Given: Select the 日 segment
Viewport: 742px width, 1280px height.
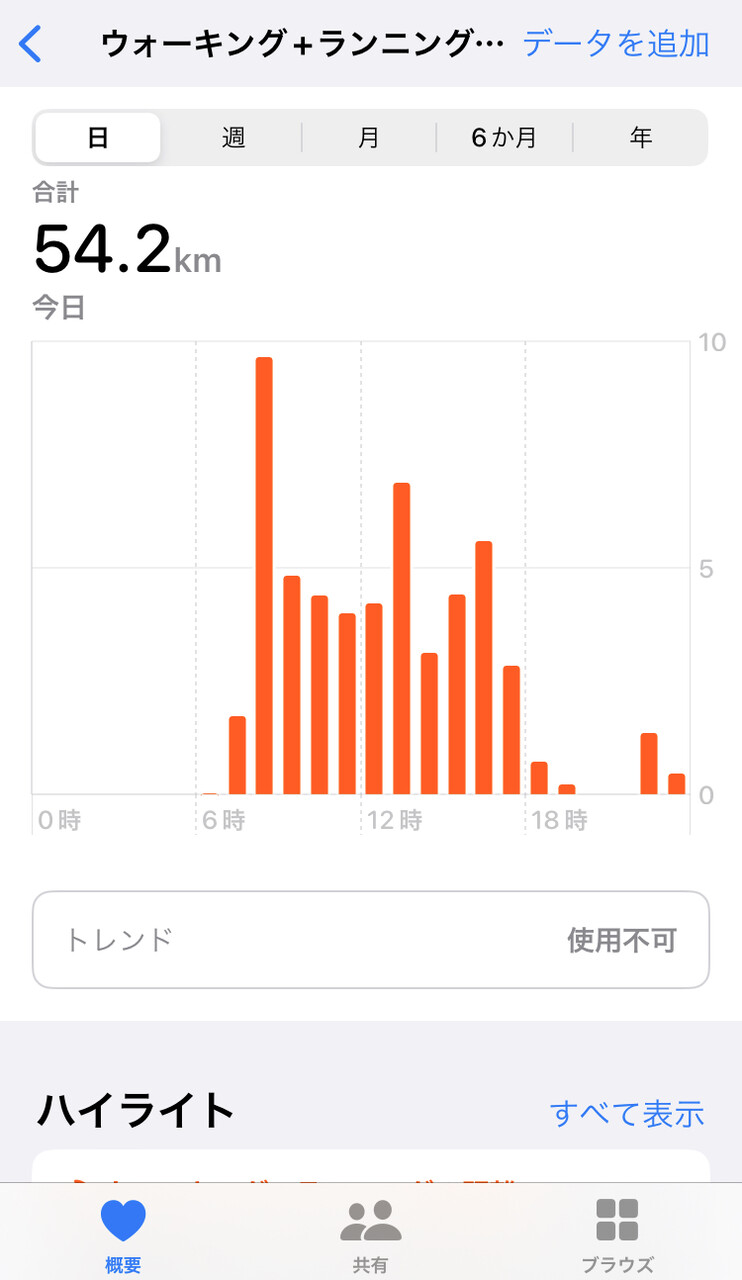Looking at the screenshot, I should click(x=98, y=138).
